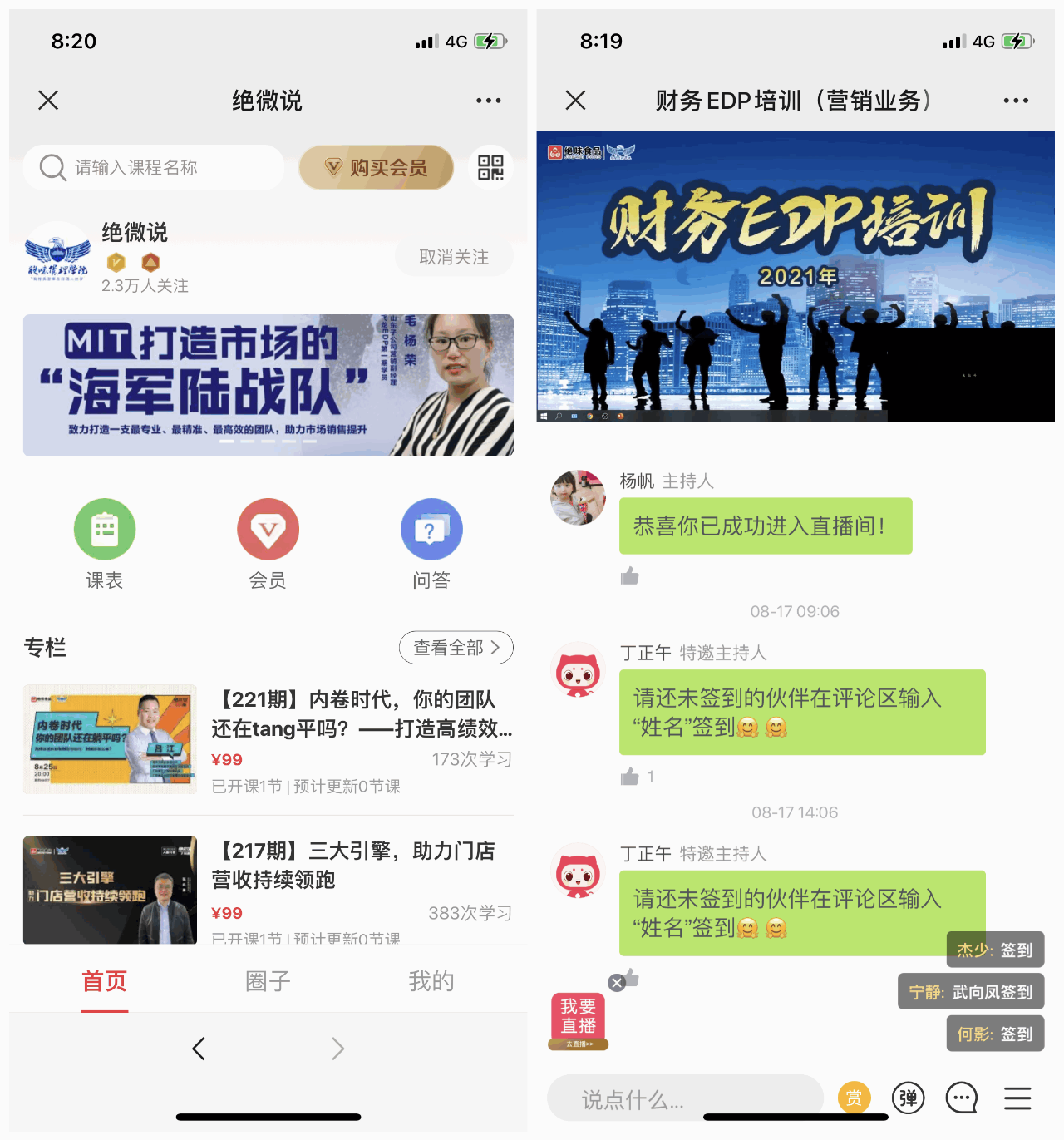Open the 课表 (schedule) icon
Viewport: 1064px width, 1140px height.
[105, 529]
